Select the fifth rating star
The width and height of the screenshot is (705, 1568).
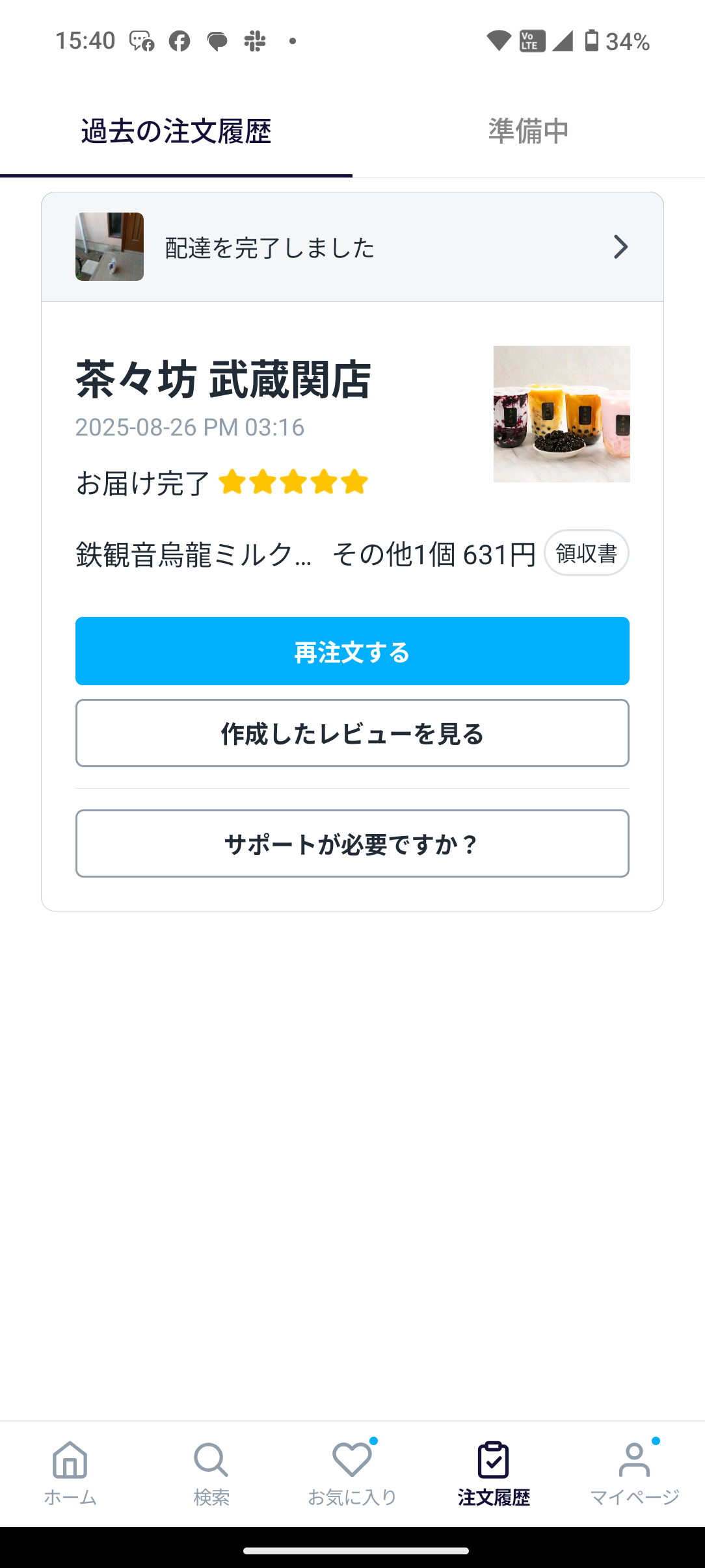(353, 482)
